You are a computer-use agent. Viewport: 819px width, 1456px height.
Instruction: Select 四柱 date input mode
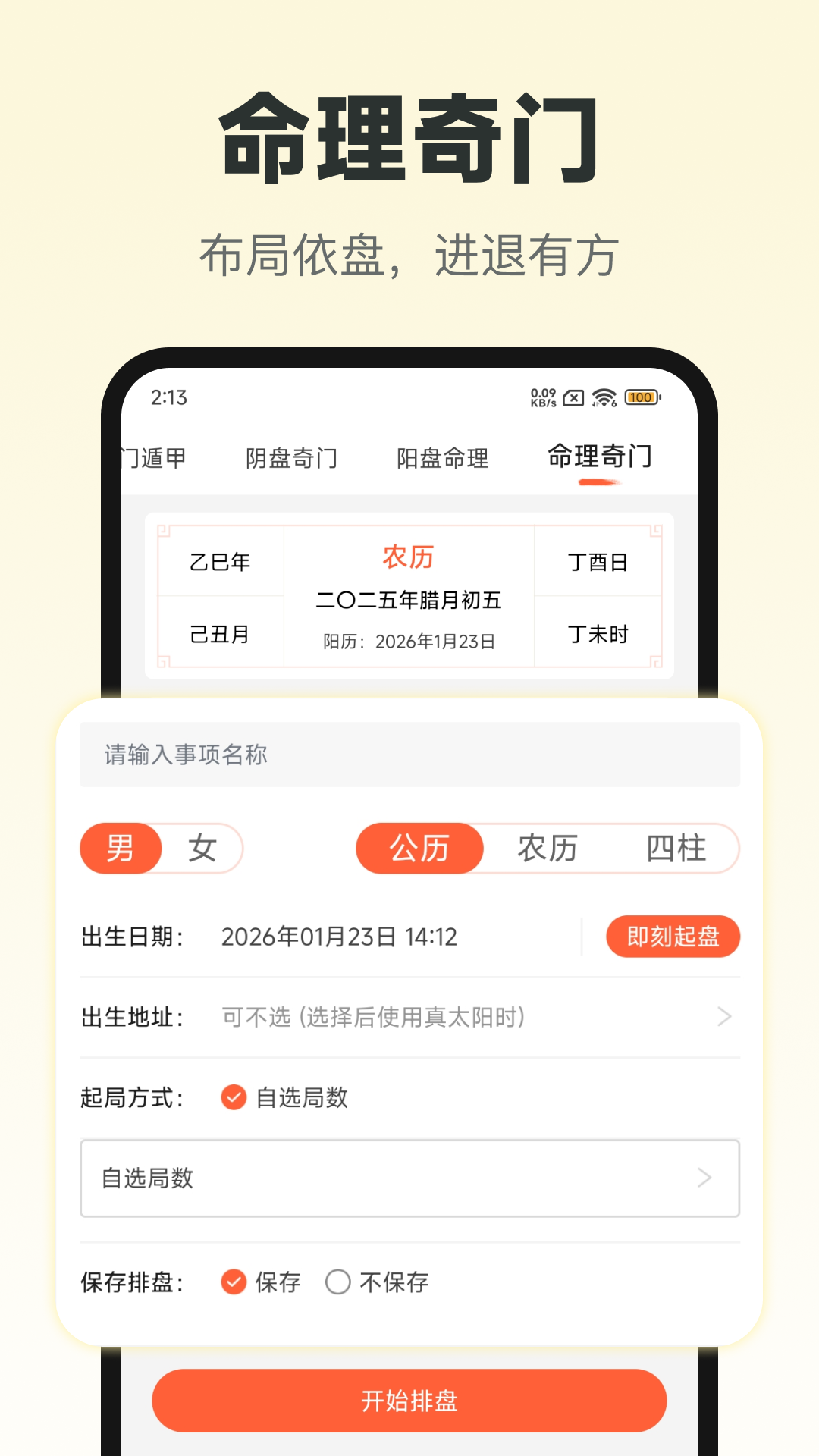676,849
